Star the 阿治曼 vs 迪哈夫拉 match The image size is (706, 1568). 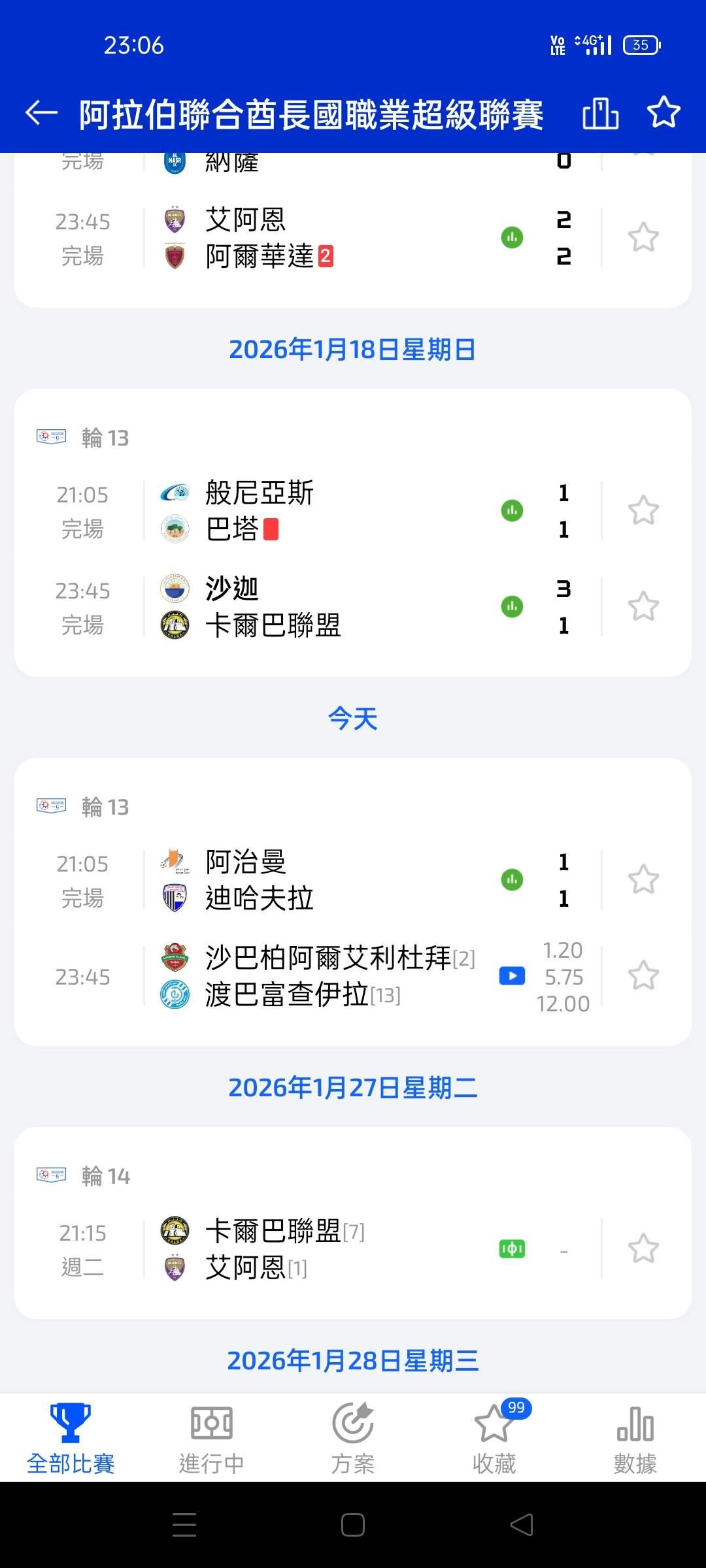pyautogui.click(x=643, y=880)
